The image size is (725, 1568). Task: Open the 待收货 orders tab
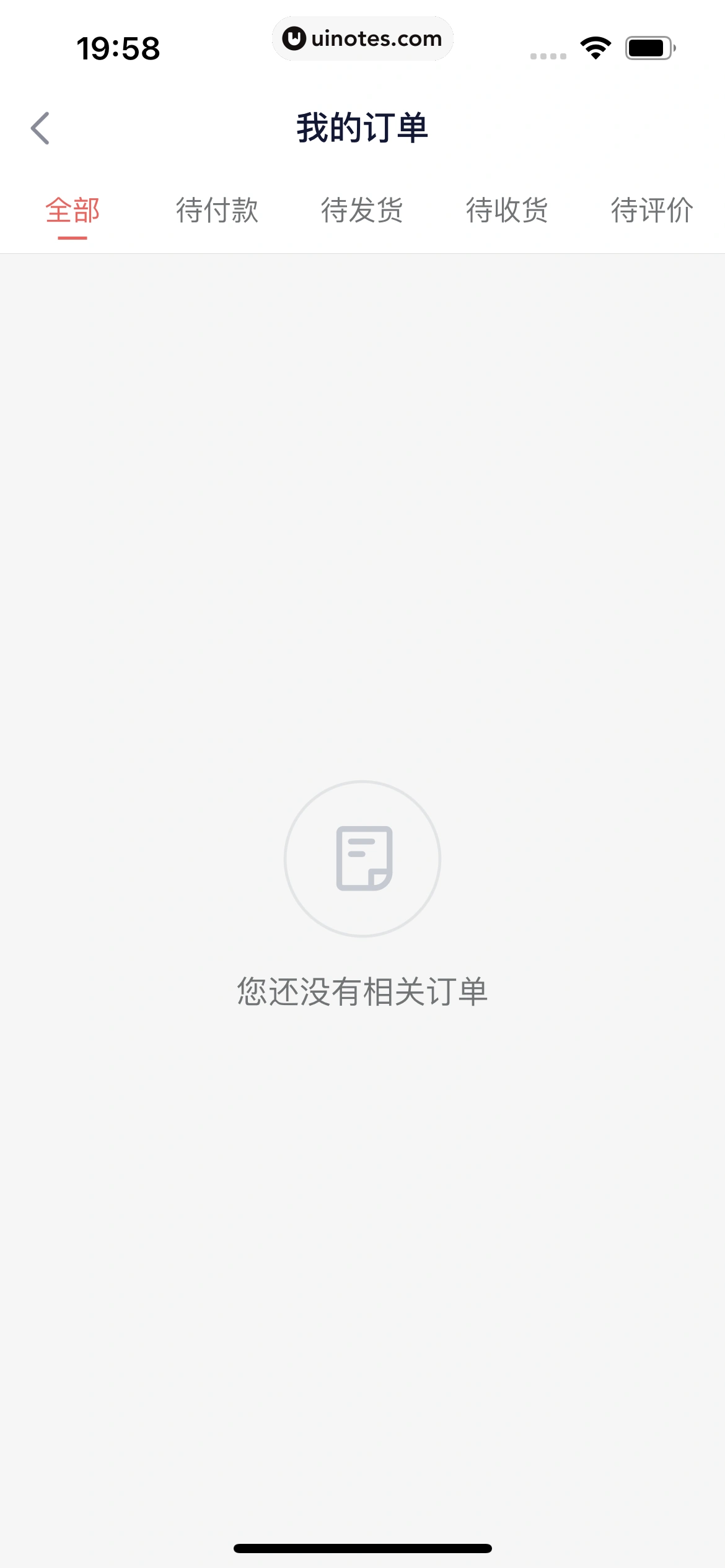tap(507, 211)
